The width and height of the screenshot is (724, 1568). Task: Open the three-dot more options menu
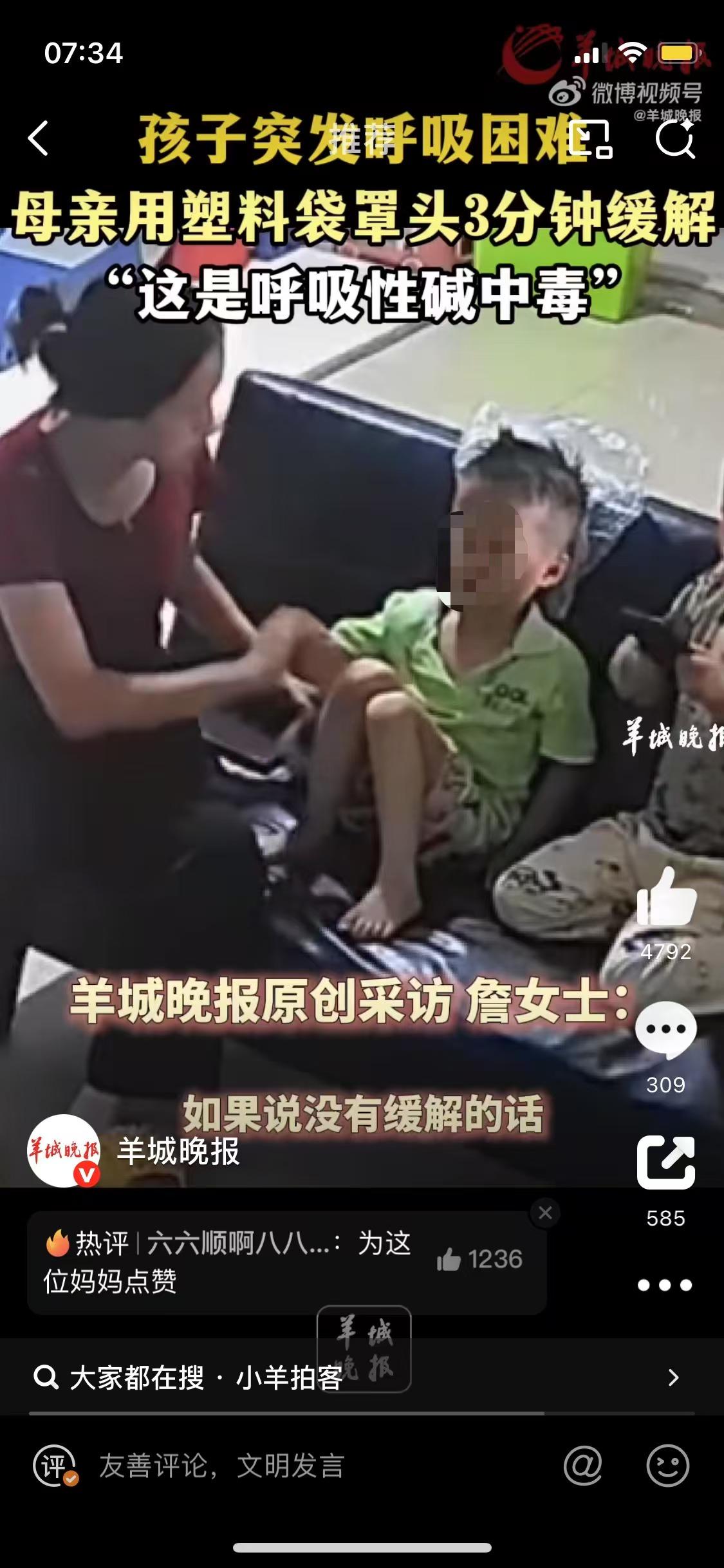665,1285
